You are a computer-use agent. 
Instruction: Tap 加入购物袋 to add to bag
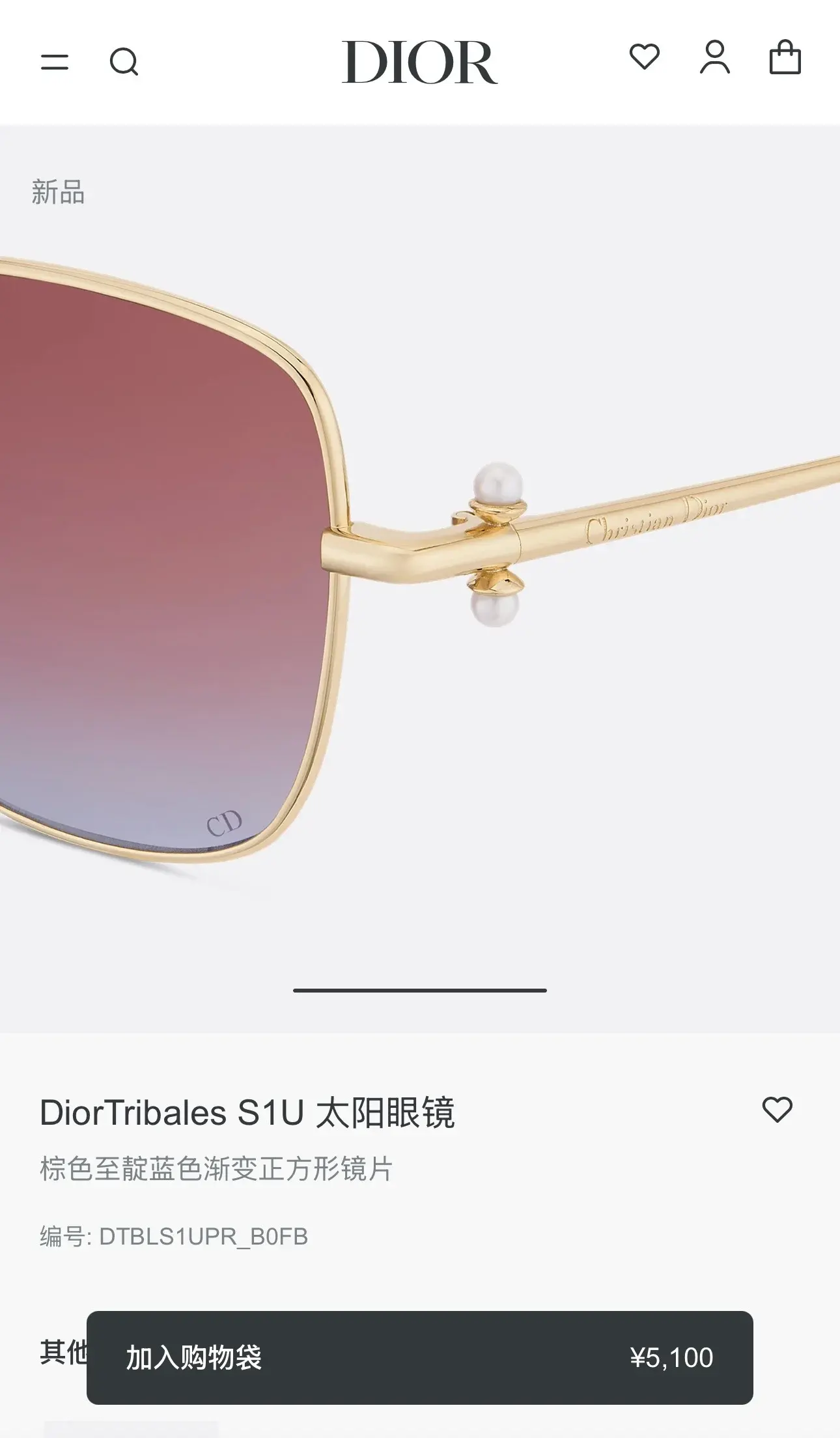tap(419, 1358)
